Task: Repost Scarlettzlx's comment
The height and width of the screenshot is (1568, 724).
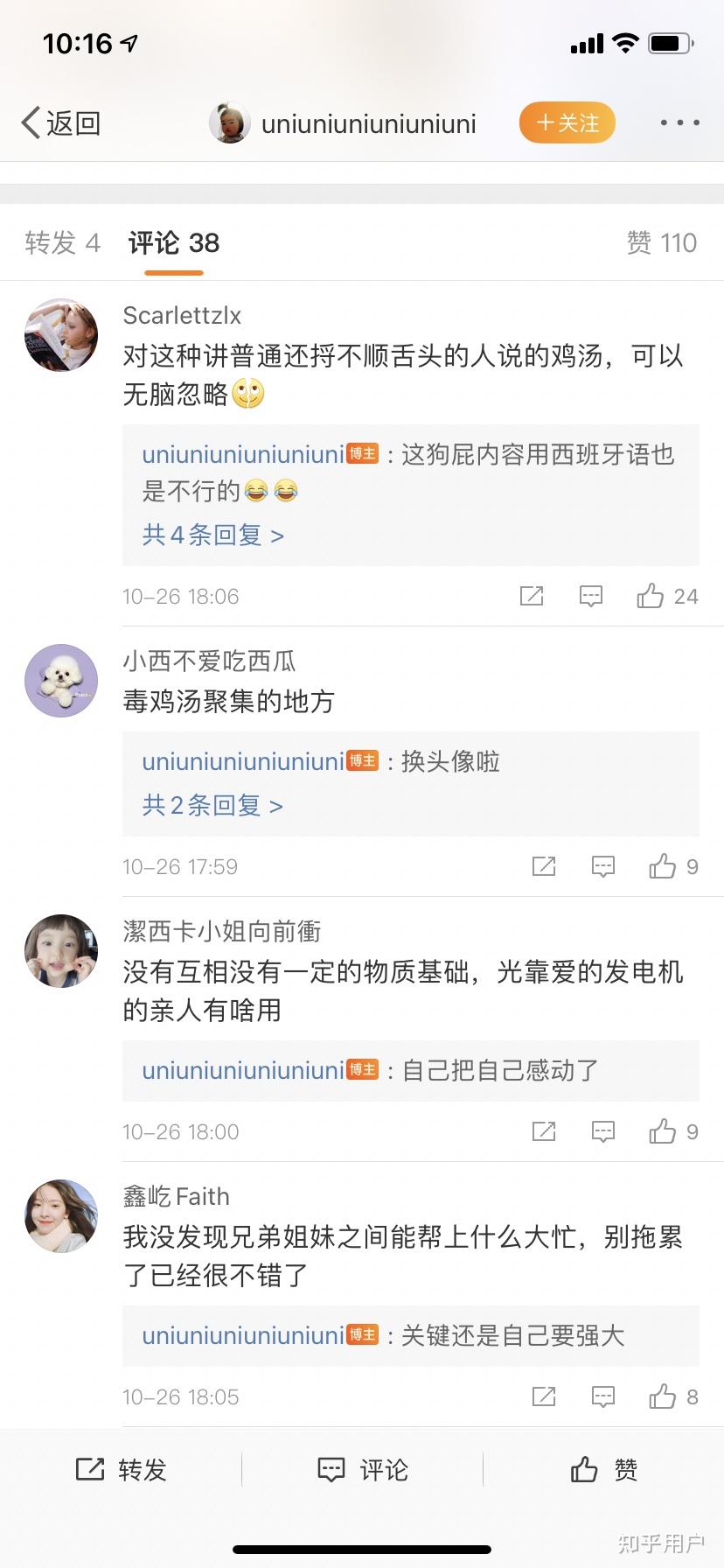Action: [532, 597]
